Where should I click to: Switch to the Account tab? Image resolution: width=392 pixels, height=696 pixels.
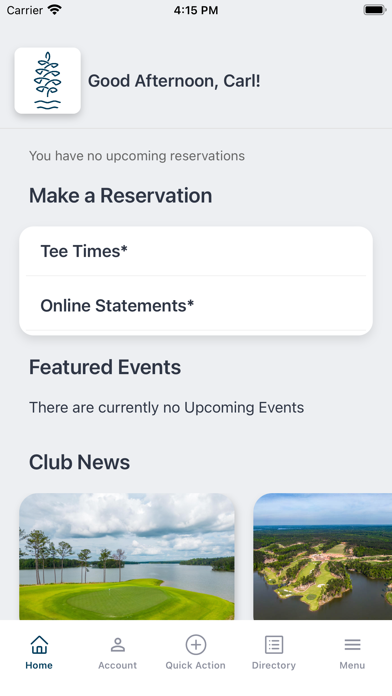pyautogui.click(x=118, y=653)
